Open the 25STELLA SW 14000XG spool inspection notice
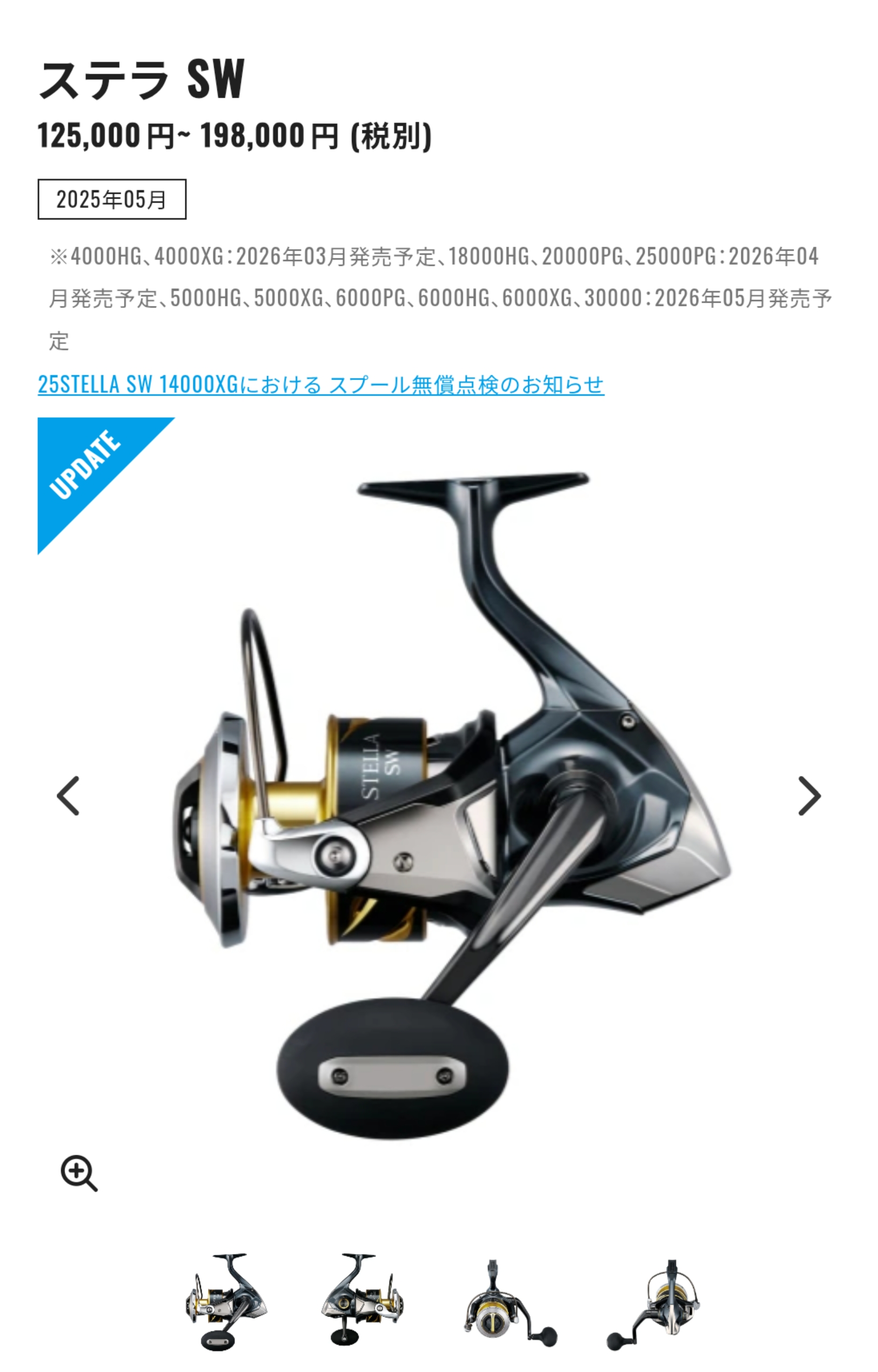 [x=320, y=384]
